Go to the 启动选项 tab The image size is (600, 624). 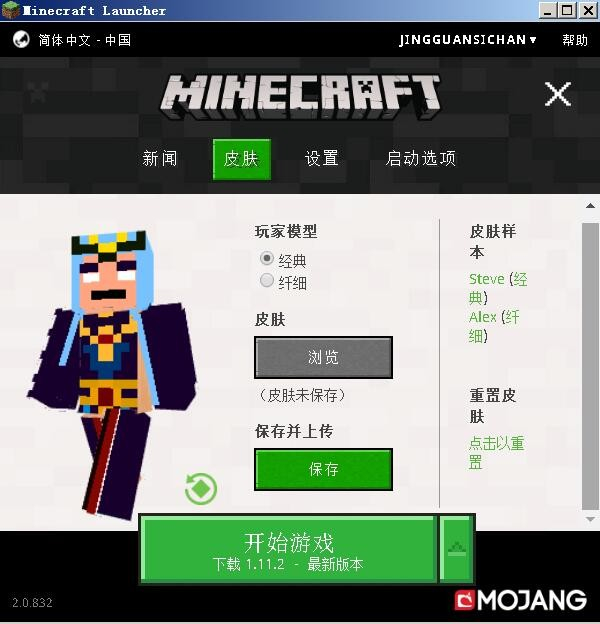421,158
